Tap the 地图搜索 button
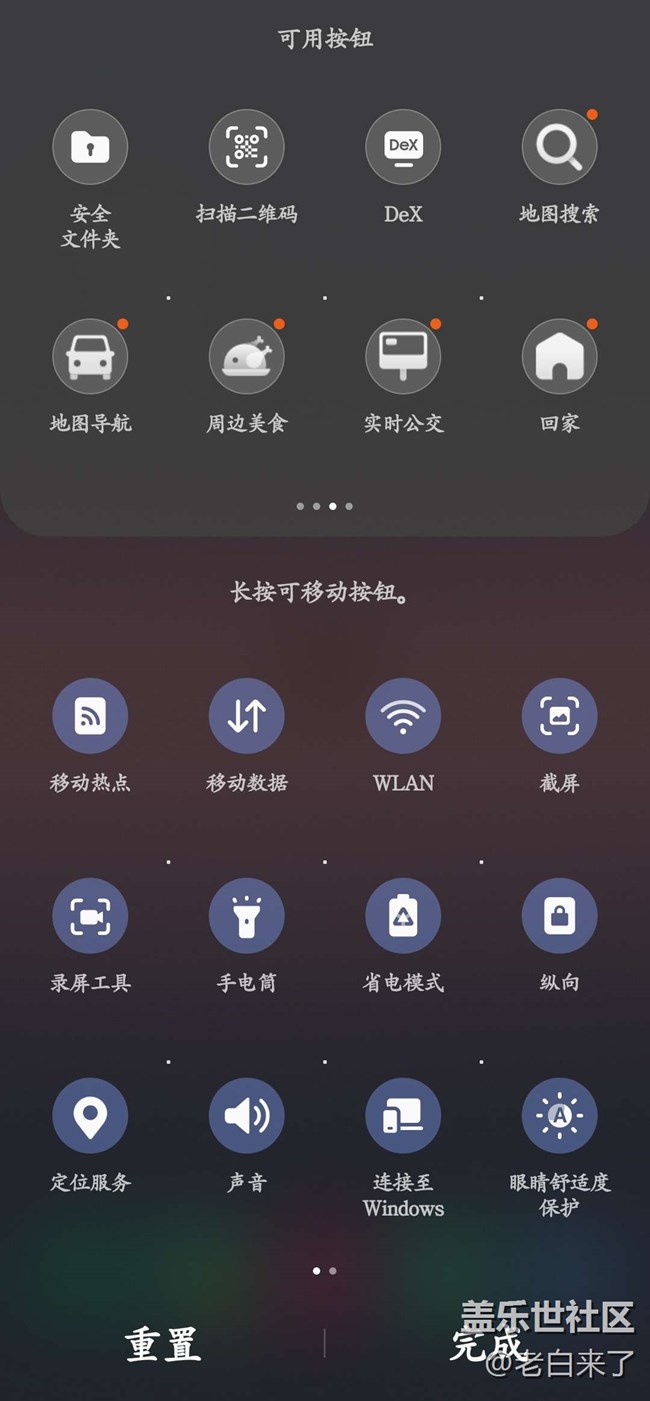 pos(560,147)
